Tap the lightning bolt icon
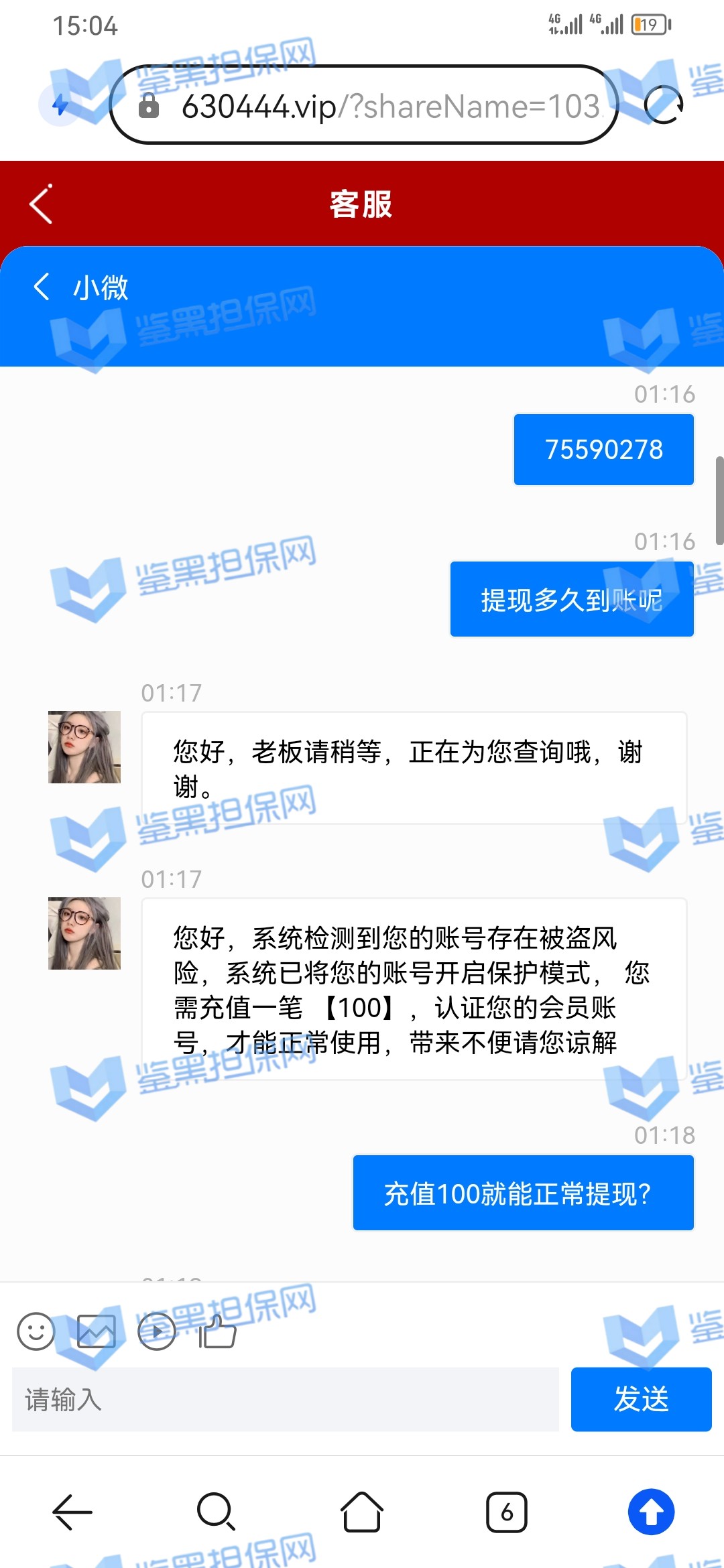724x1568 pixels. [60, 105]
